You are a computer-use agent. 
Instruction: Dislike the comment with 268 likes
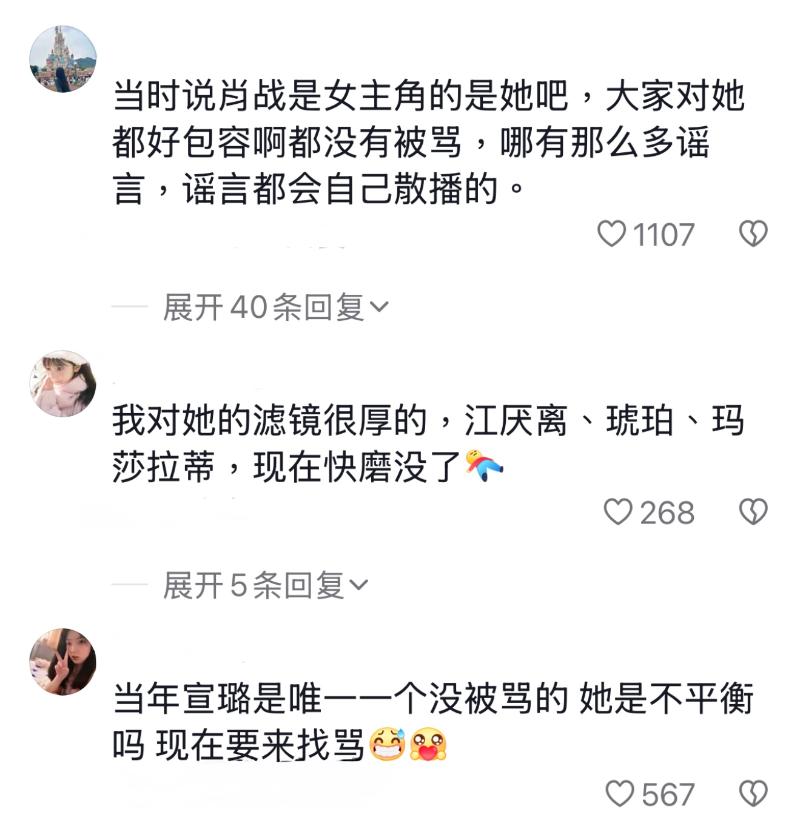click(752, 512)
